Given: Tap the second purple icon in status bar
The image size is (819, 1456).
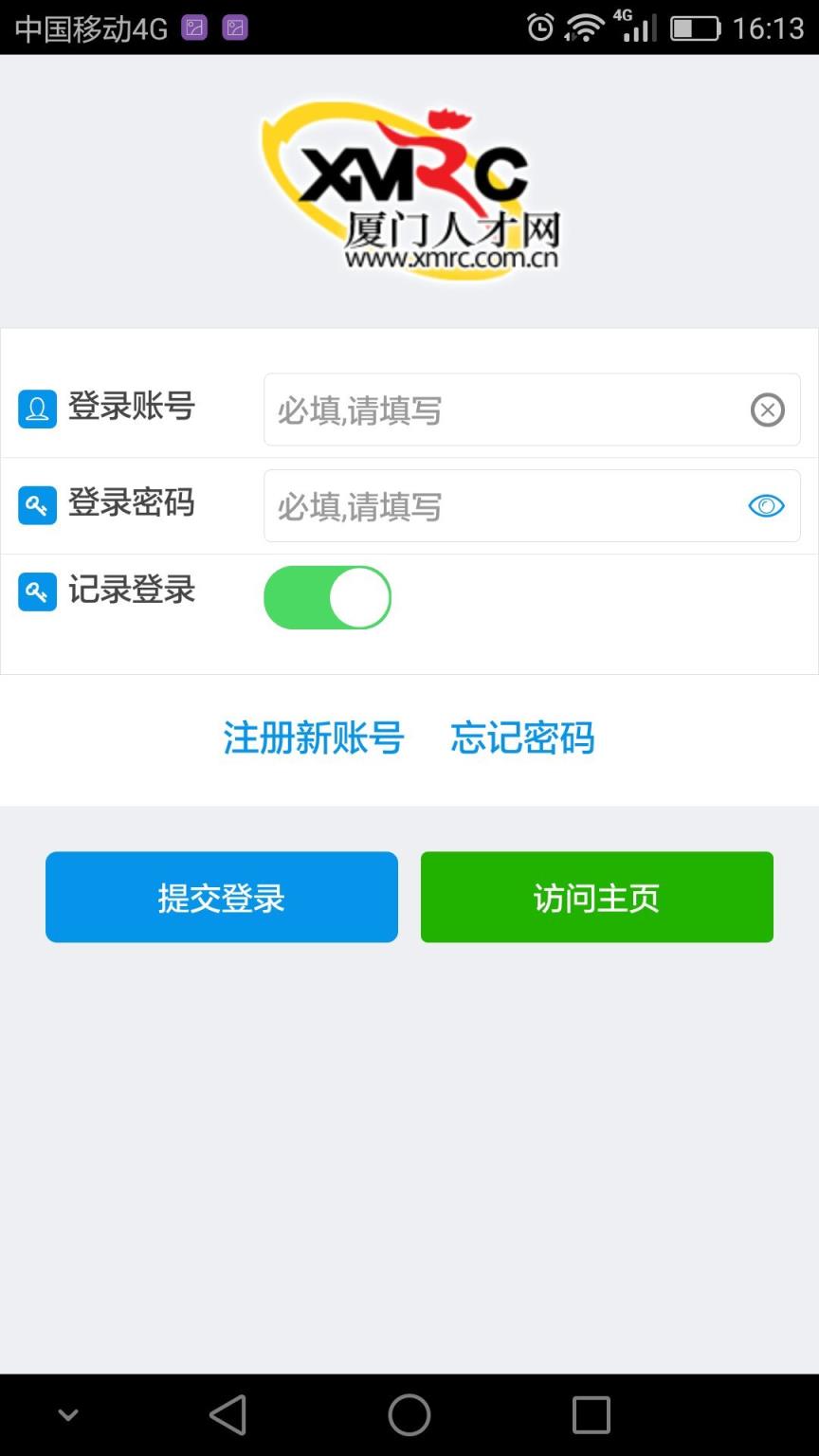Looking at the screenshot, I should 233,27.
